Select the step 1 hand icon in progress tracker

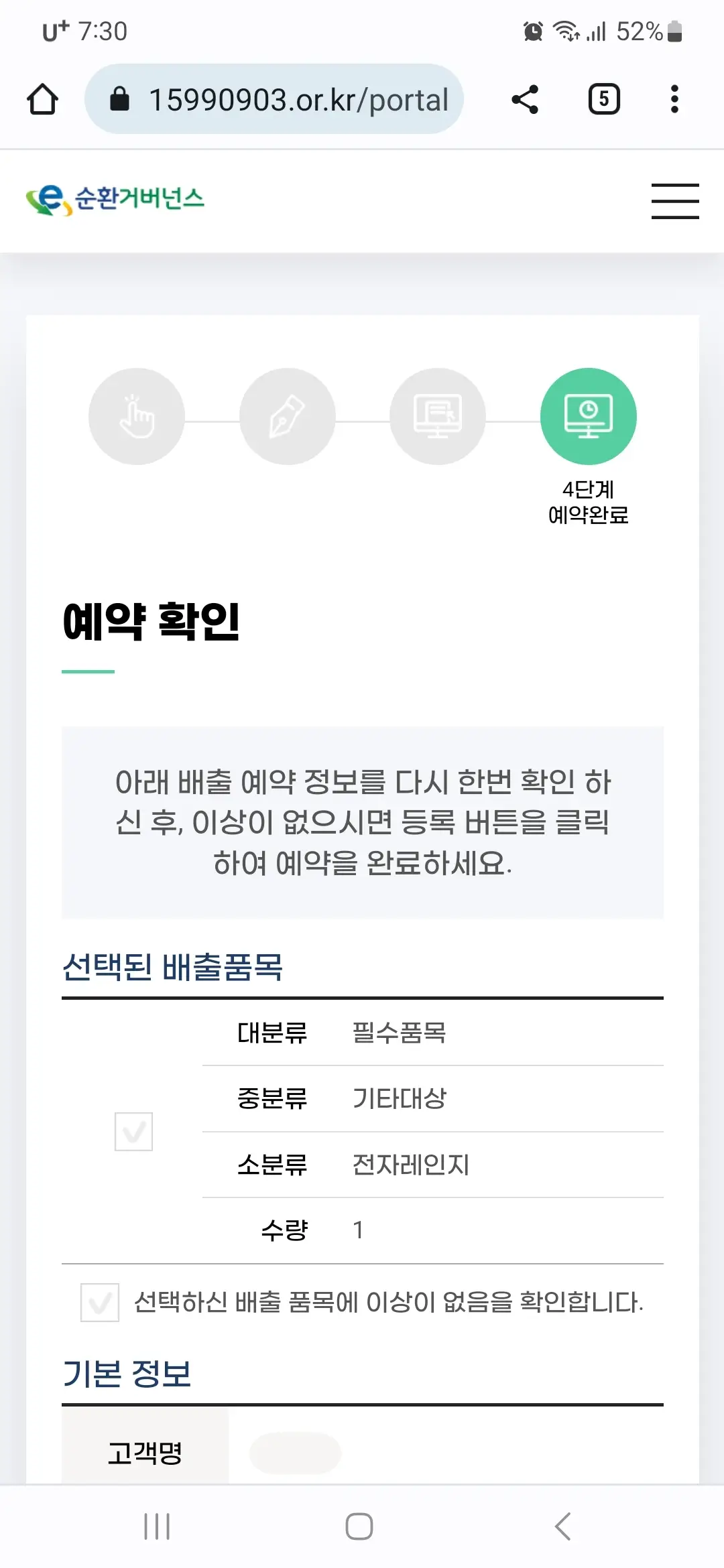point(136,415)
